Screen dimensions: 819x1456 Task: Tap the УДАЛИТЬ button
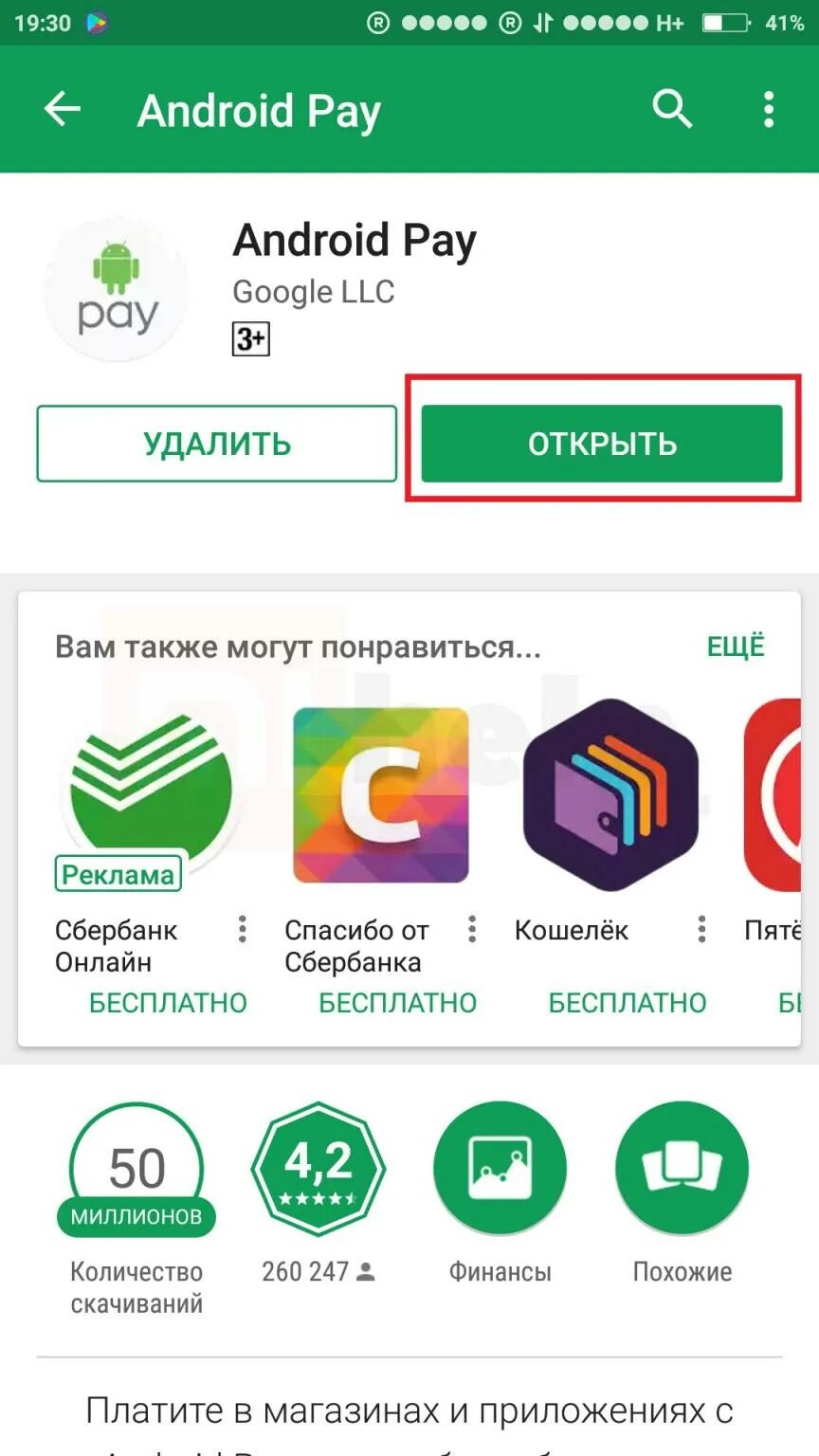coord(217,444)
